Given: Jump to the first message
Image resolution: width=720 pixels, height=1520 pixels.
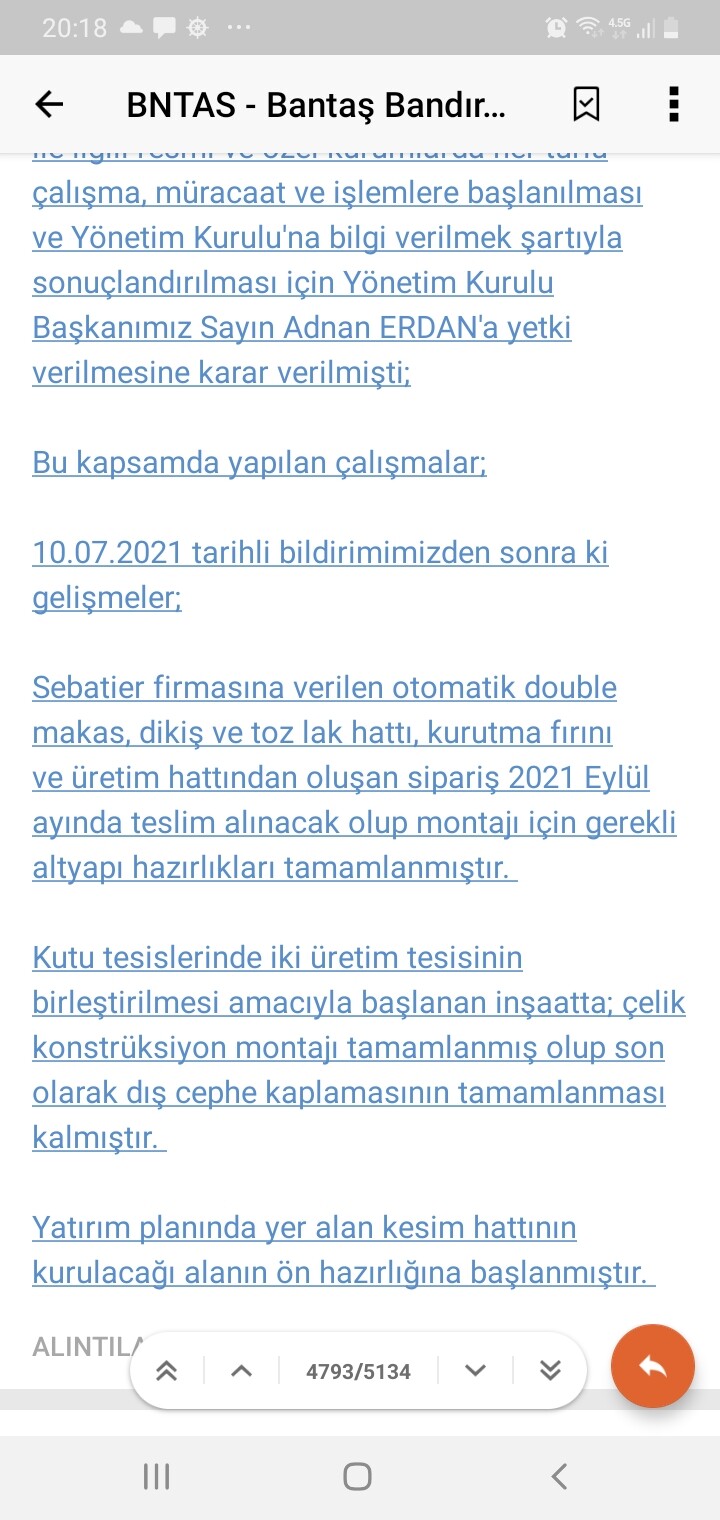Looking at the screenshot, I should coord(167,1371).
